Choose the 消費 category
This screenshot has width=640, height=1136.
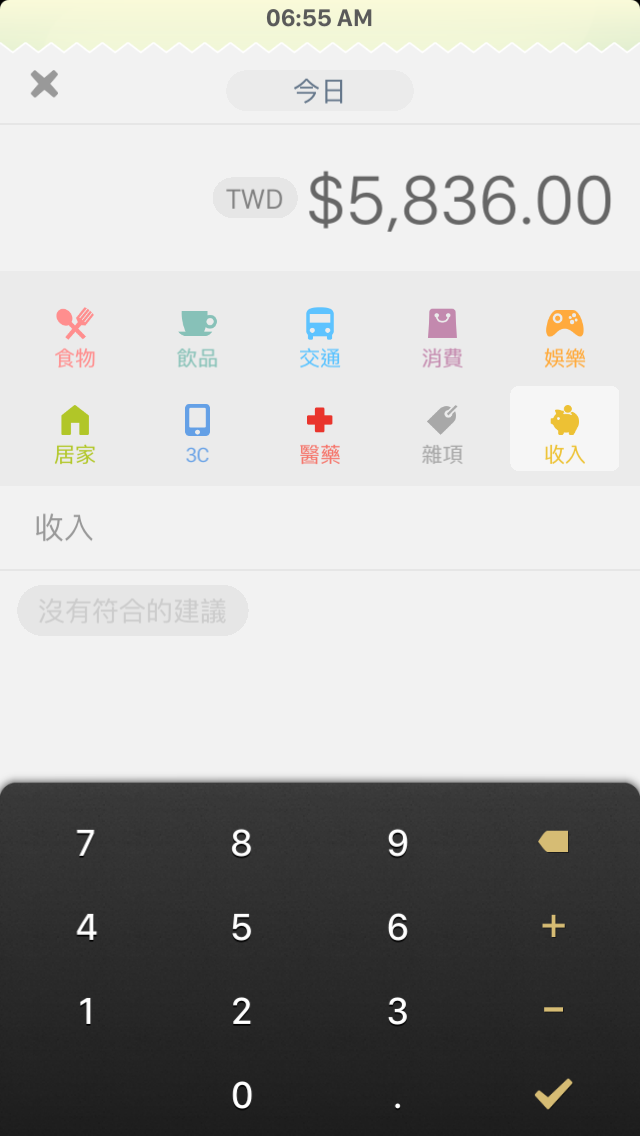pos(442,338)
